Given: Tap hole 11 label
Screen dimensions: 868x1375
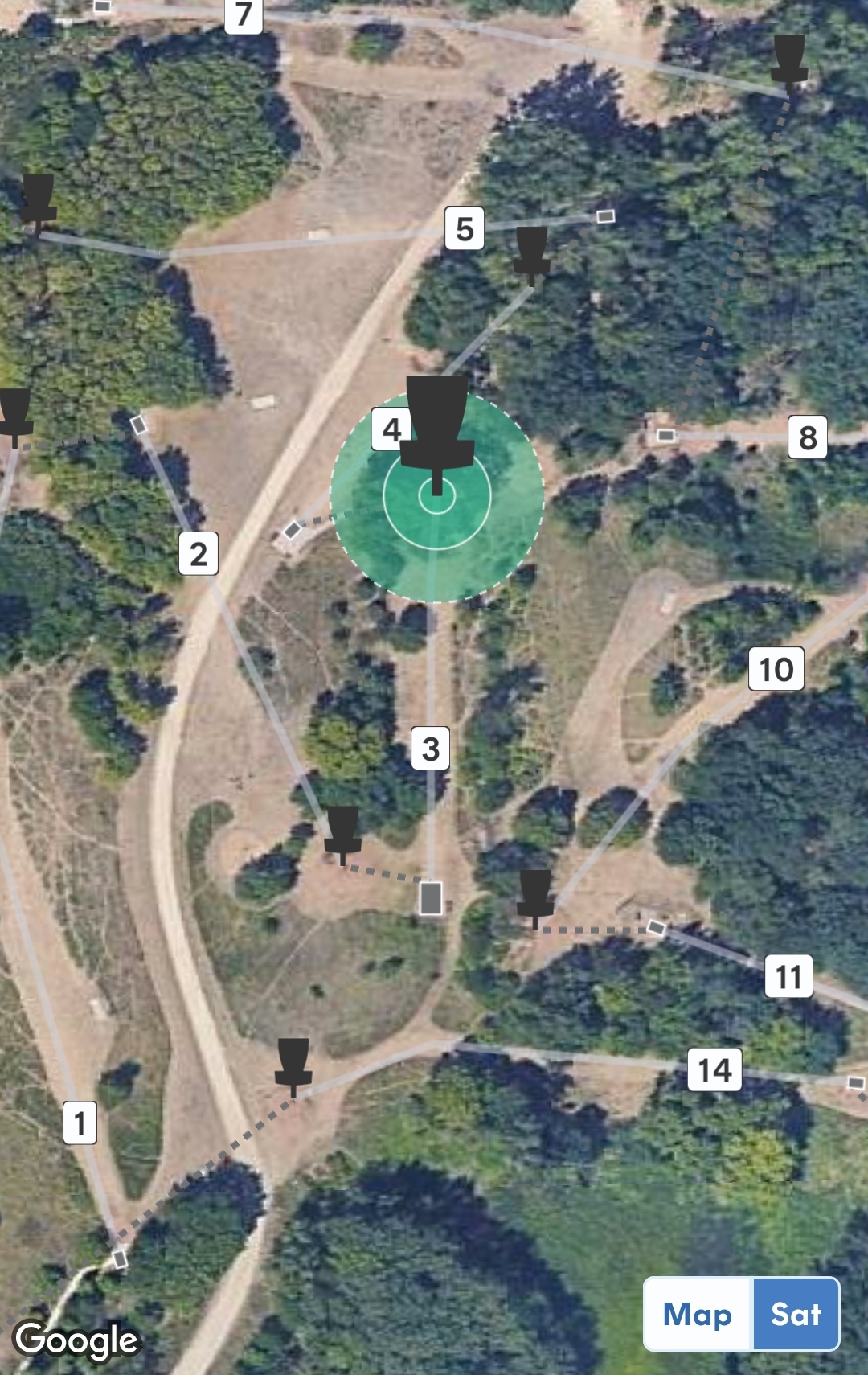Looking at the screenshot, I should [788, 976].
